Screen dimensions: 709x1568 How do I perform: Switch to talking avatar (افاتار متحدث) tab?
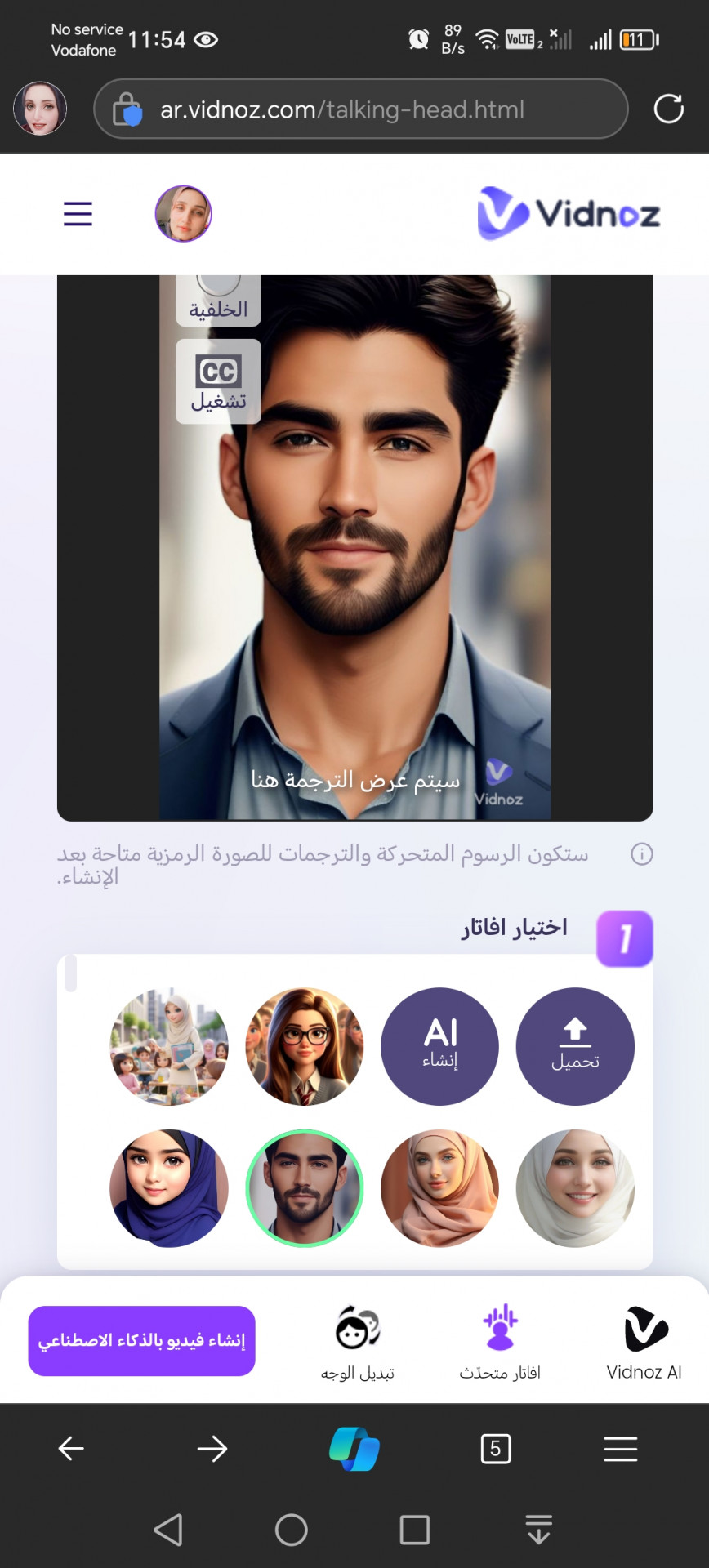click(x=500, y=1342)
